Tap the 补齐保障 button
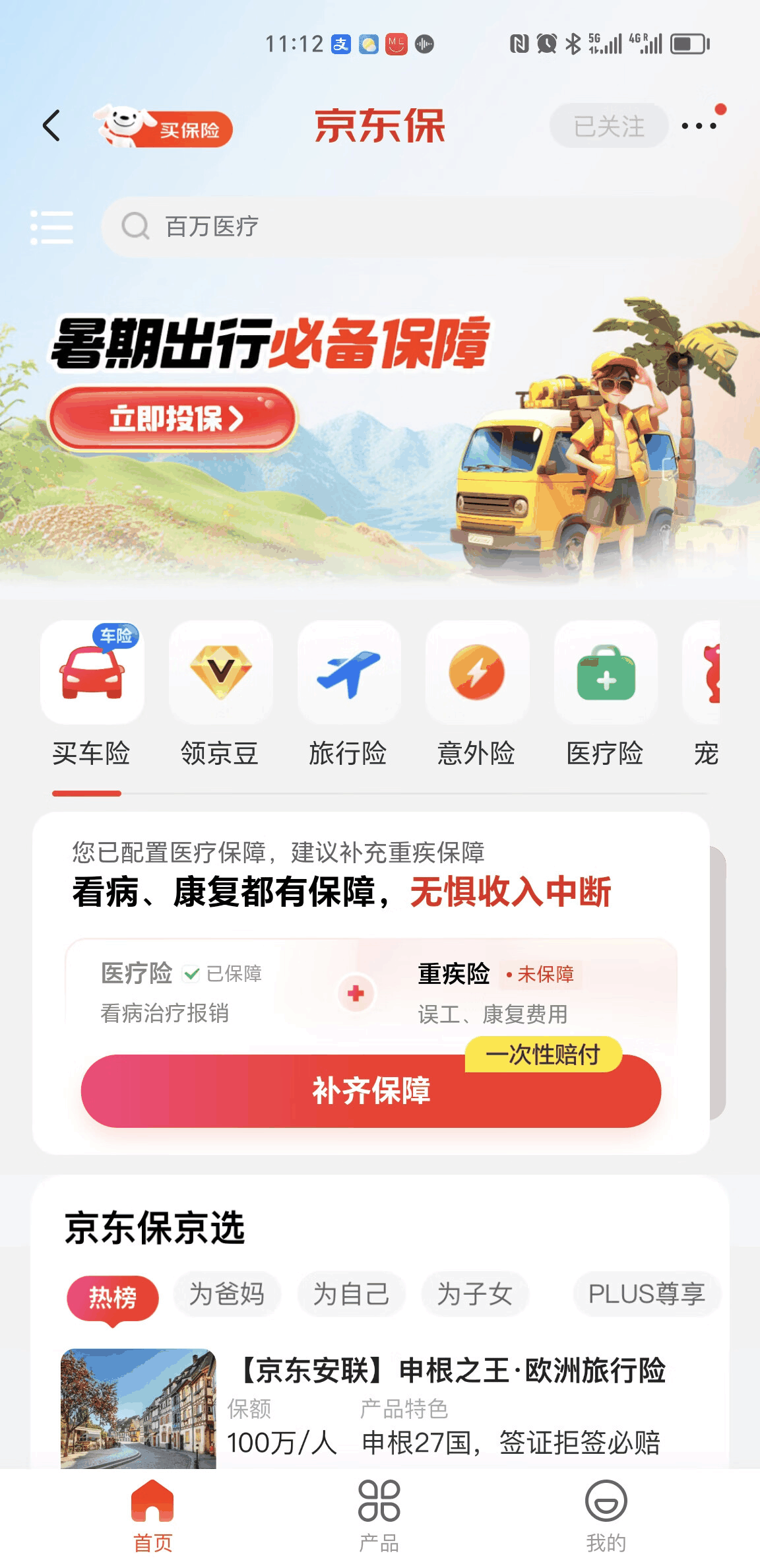The height and width of the screenshot is (1568, 760). (x=371, y=1090)
